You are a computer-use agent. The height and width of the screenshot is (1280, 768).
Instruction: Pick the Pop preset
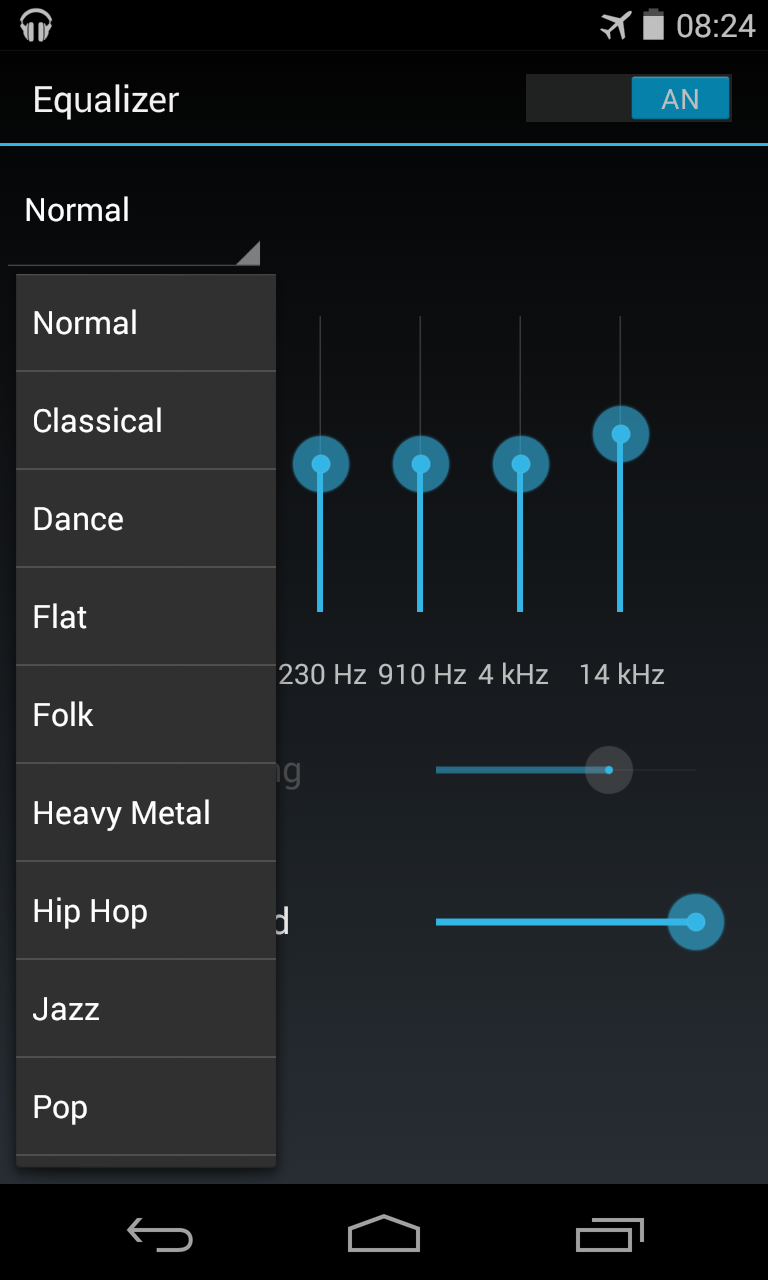coord(146,1107)
